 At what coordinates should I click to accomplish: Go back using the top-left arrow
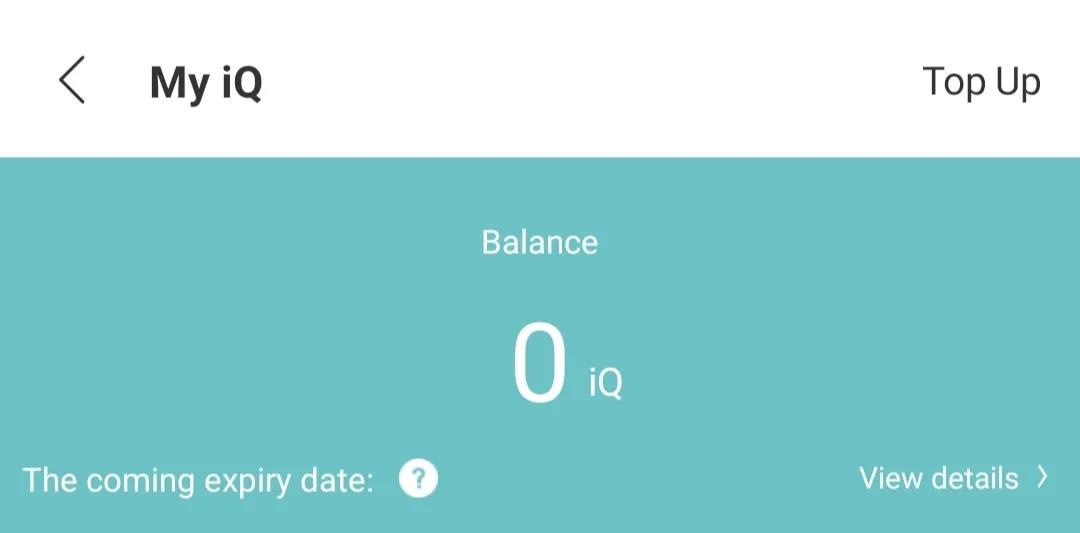click(x=72, y=81)
